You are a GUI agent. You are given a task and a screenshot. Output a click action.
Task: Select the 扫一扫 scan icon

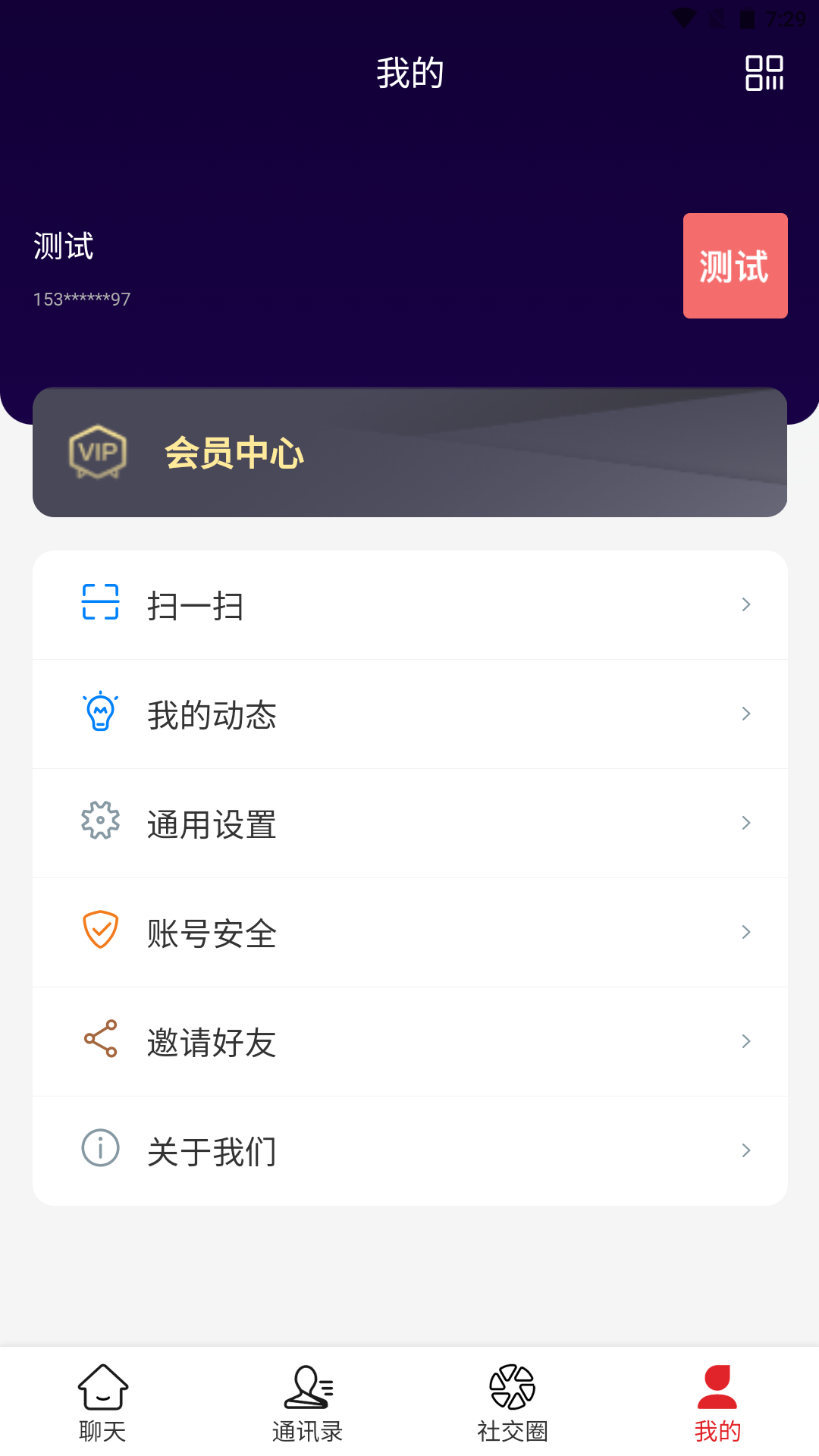tap(101, 604)
